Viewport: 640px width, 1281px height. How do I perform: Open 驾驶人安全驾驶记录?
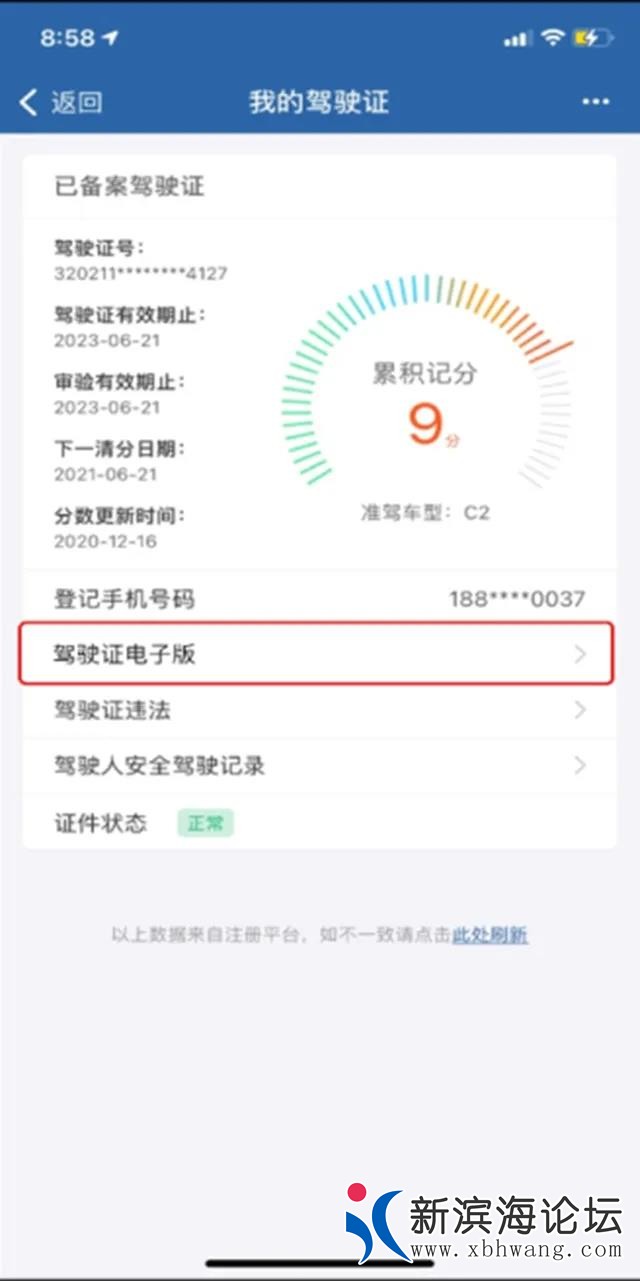pos(318,767)
